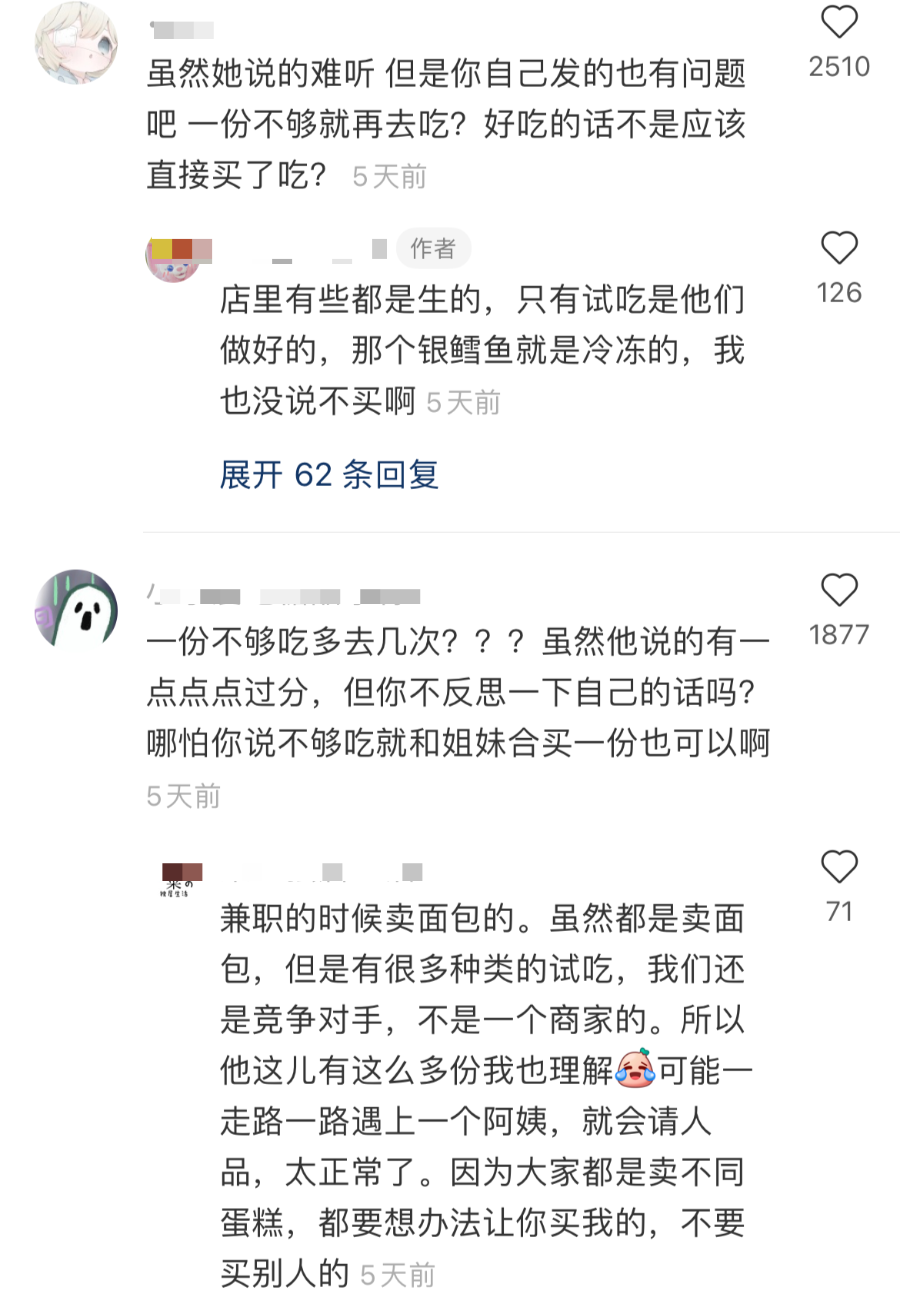Open the ghost avatar commenter's profile
The image size is (900, 1304).
pos(76,611)
